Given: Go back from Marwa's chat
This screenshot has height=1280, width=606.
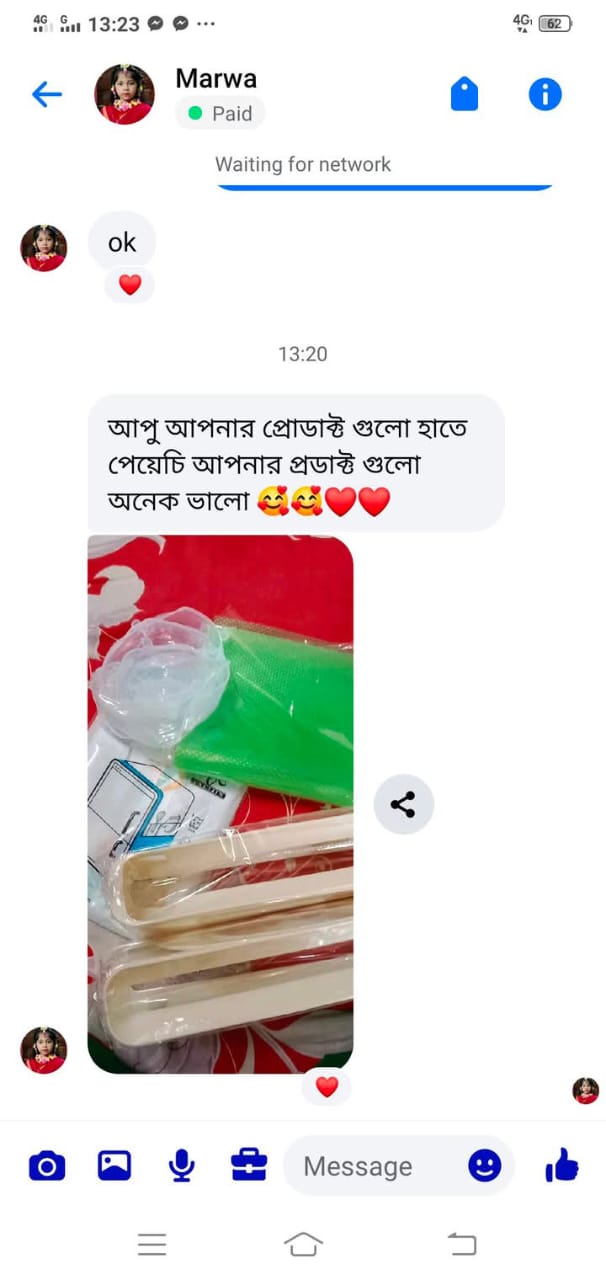Looking at the screenshot, I should tap(47, 95).
